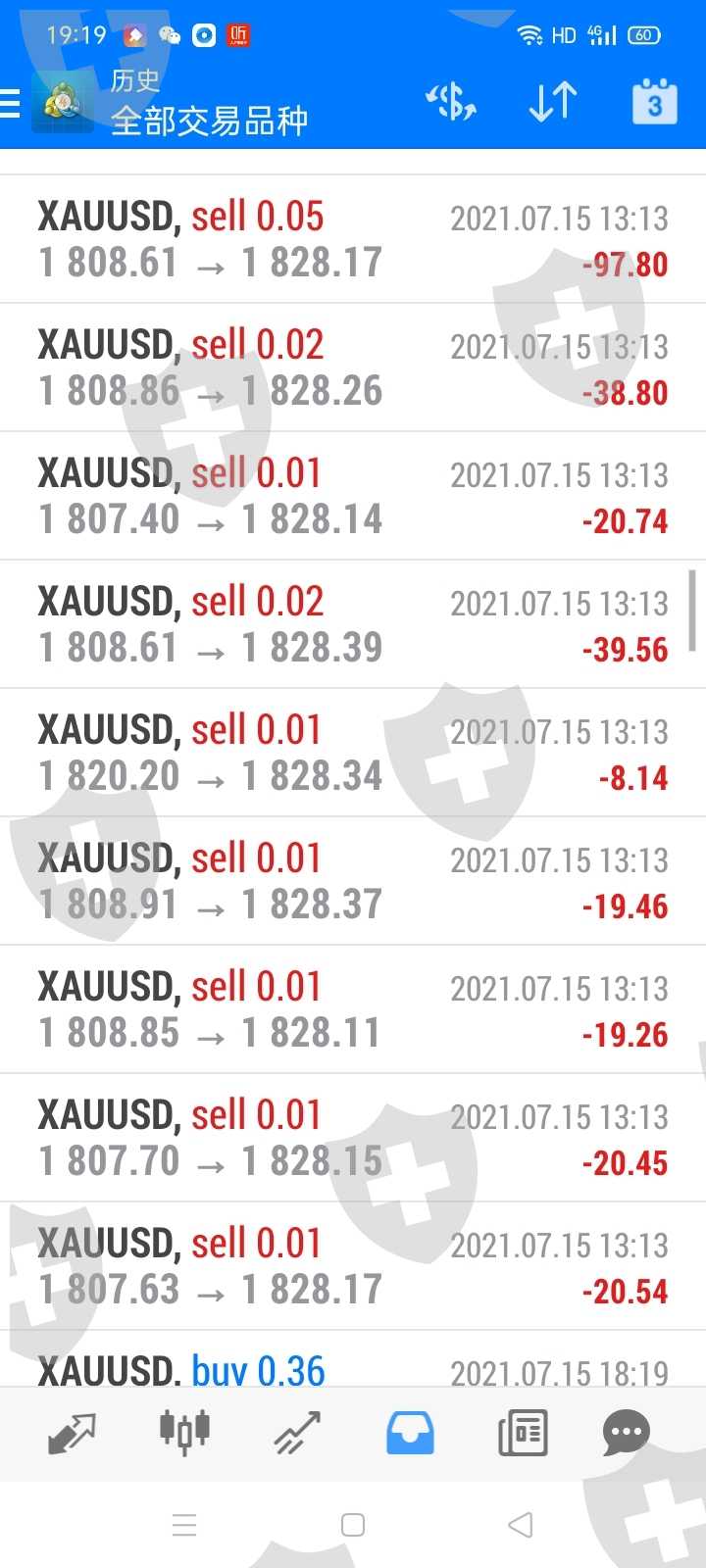Select the History tab
Screen dimensions: 706x1568
pyautogui.click(x=410, y=1434)
